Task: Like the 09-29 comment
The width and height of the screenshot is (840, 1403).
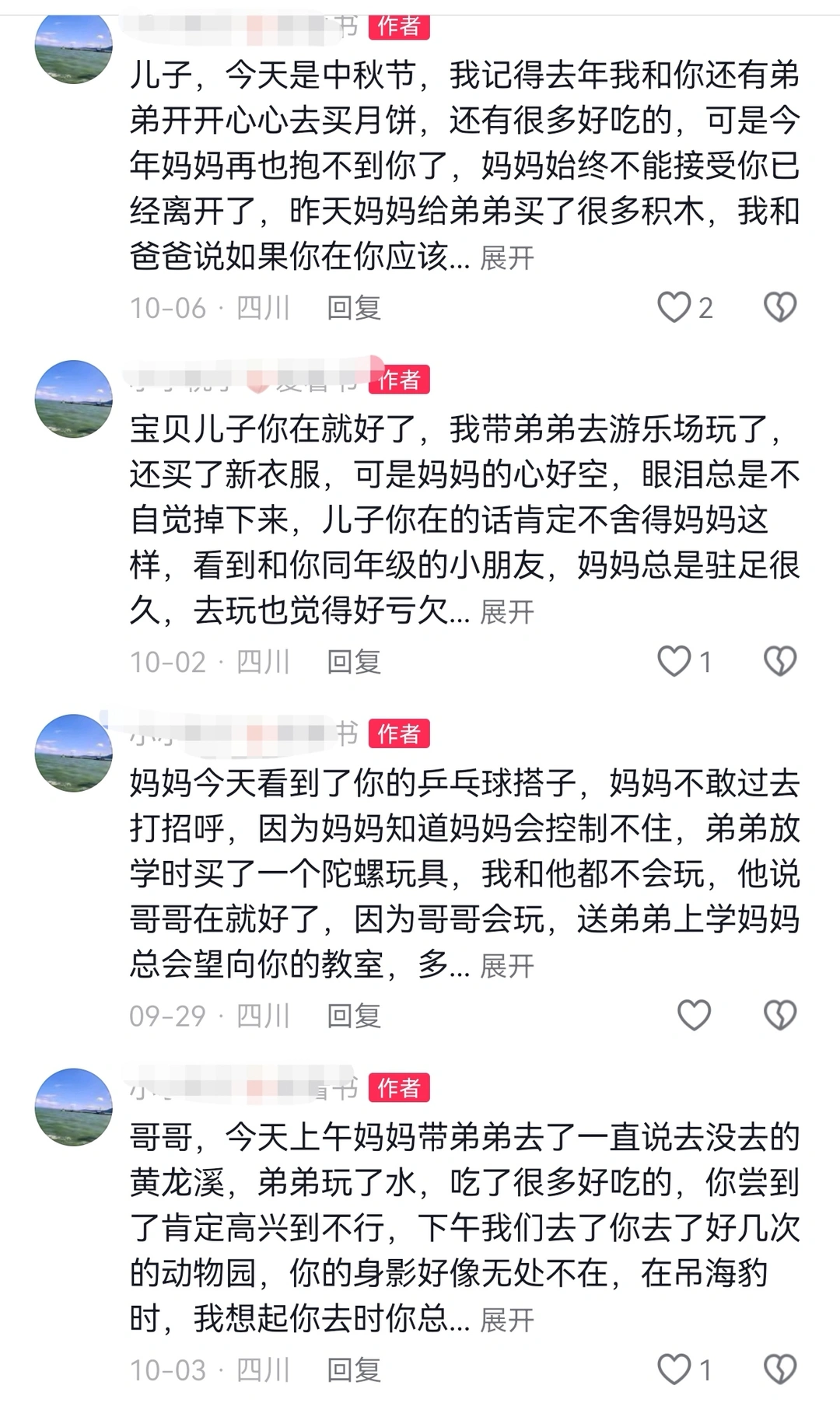Action: click(694, 1015)
